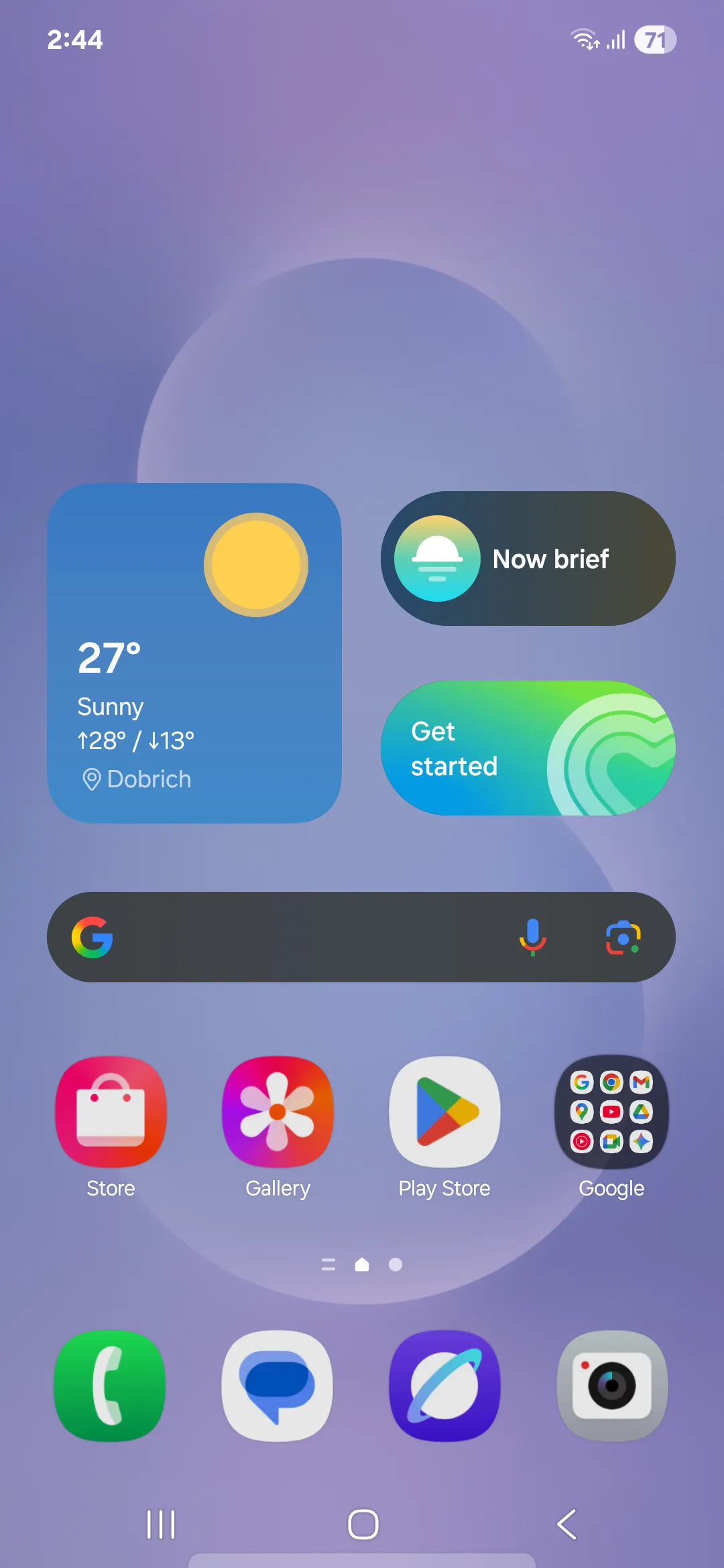Open the Google search bar
The width and height of the screenshot is (724, 1568).
click(x=302, y=937)
